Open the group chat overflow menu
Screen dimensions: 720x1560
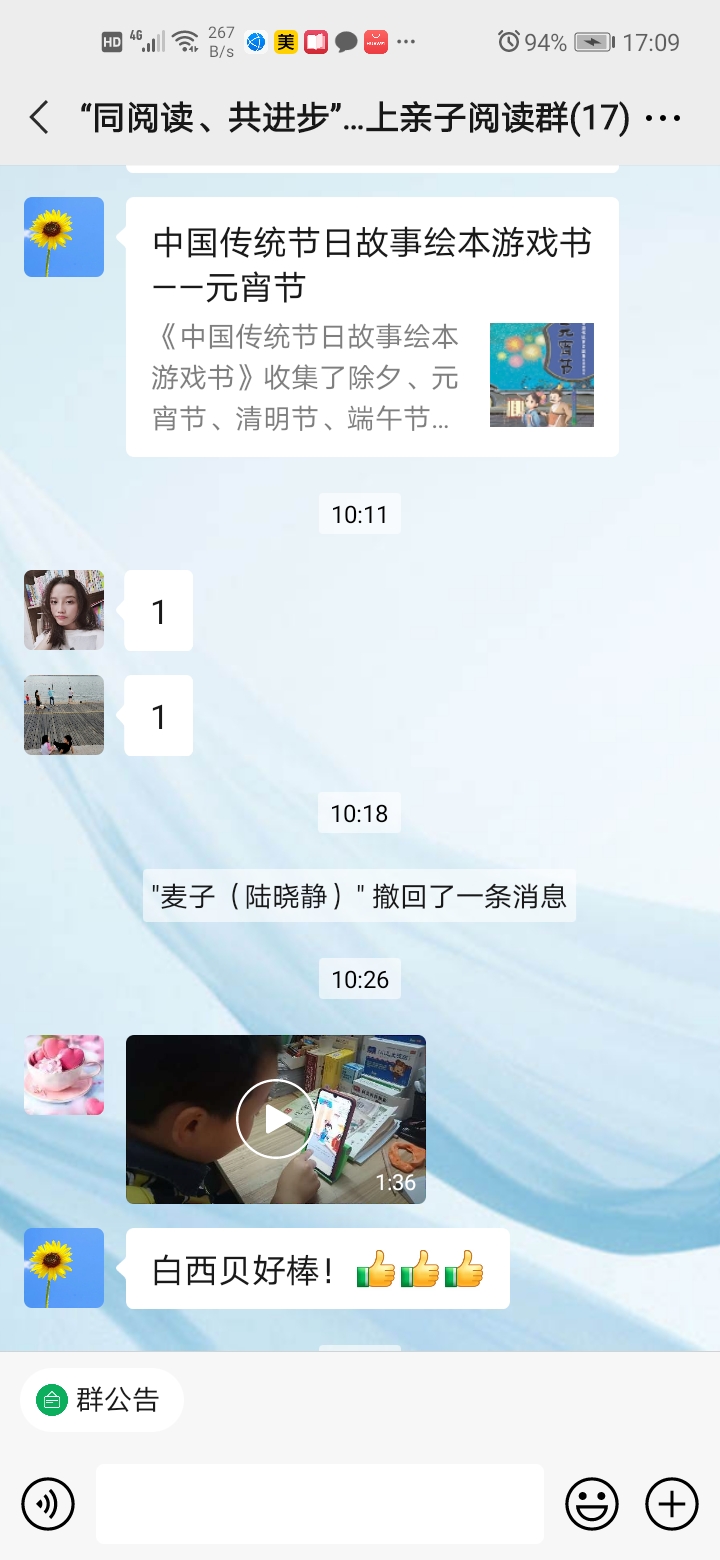[663, 119]
